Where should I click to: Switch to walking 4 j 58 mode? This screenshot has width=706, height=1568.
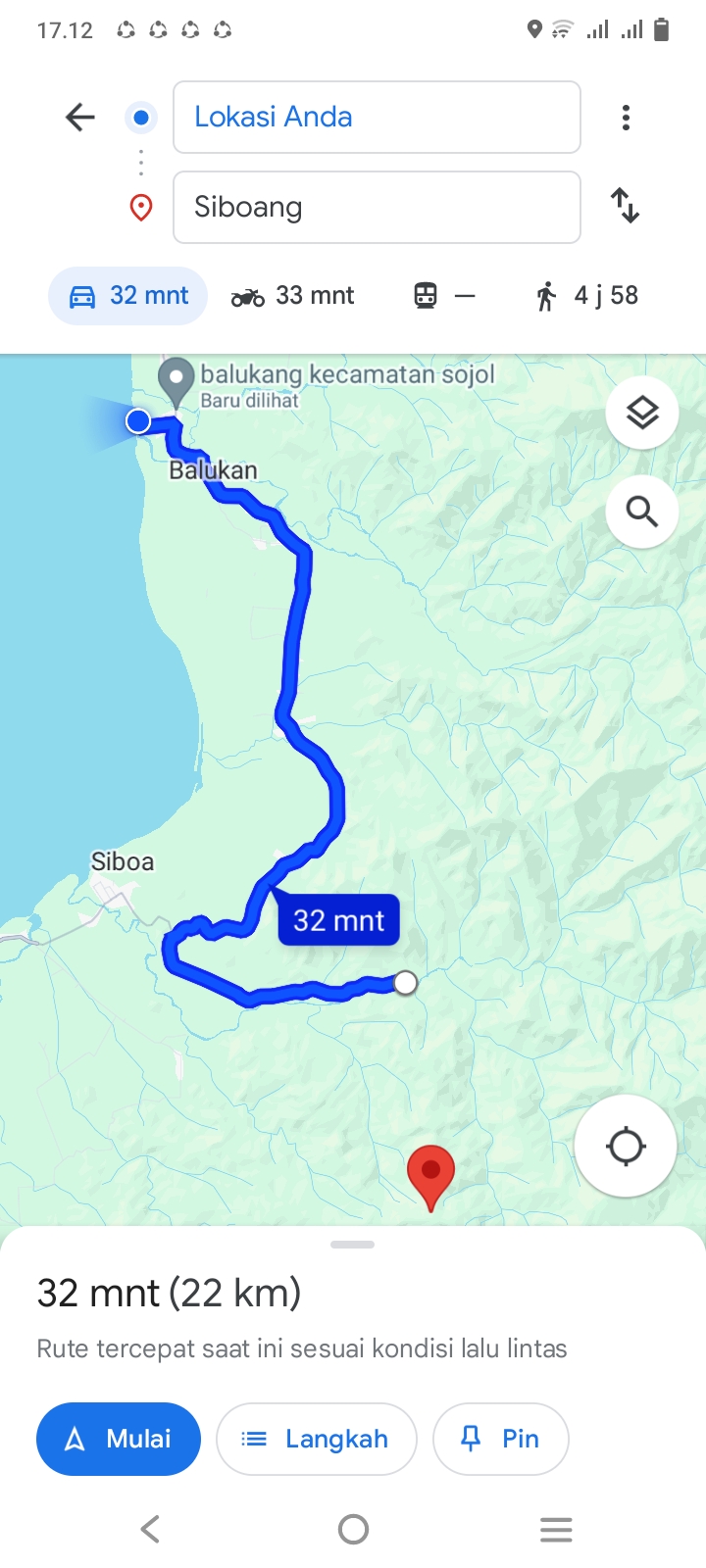(x=586, y=295)
